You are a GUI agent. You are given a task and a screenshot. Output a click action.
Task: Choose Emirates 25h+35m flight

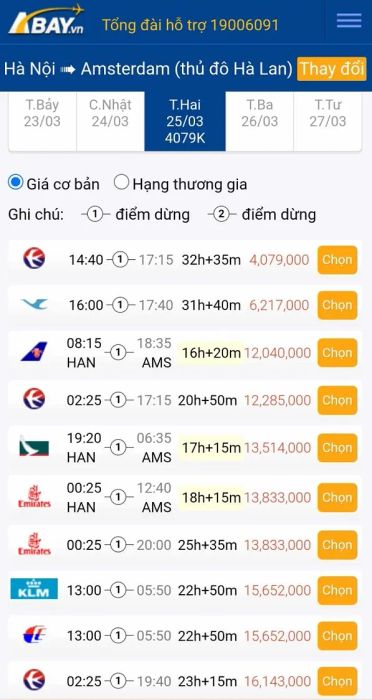point(337,545)
